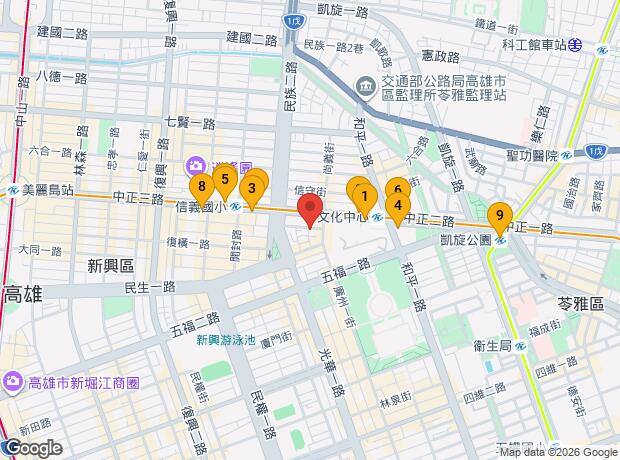Open map marker number 3
This screenshot has width=620, height=460.
252,186
